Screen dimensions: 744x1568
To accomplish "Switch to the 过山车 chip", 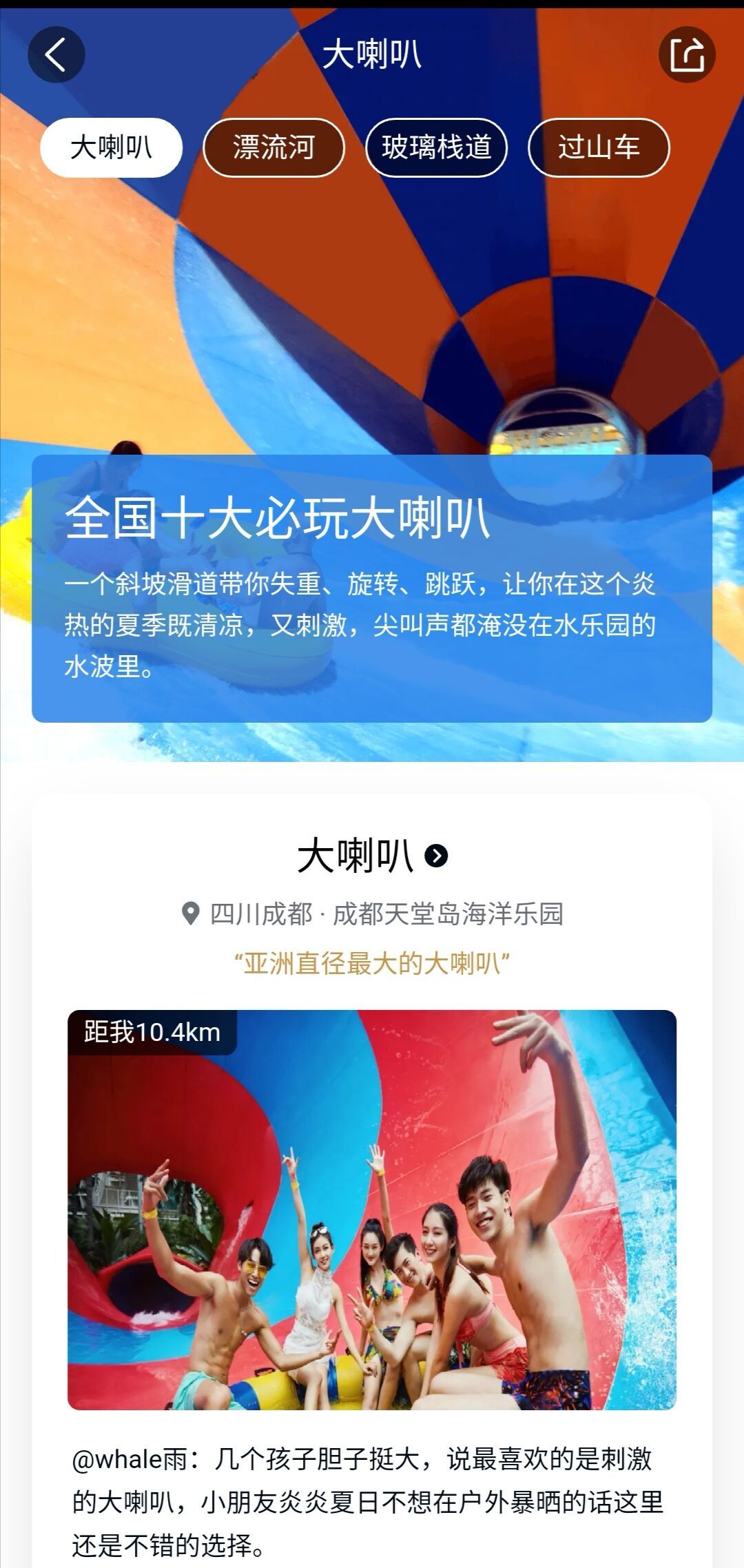I will (599, 147).
